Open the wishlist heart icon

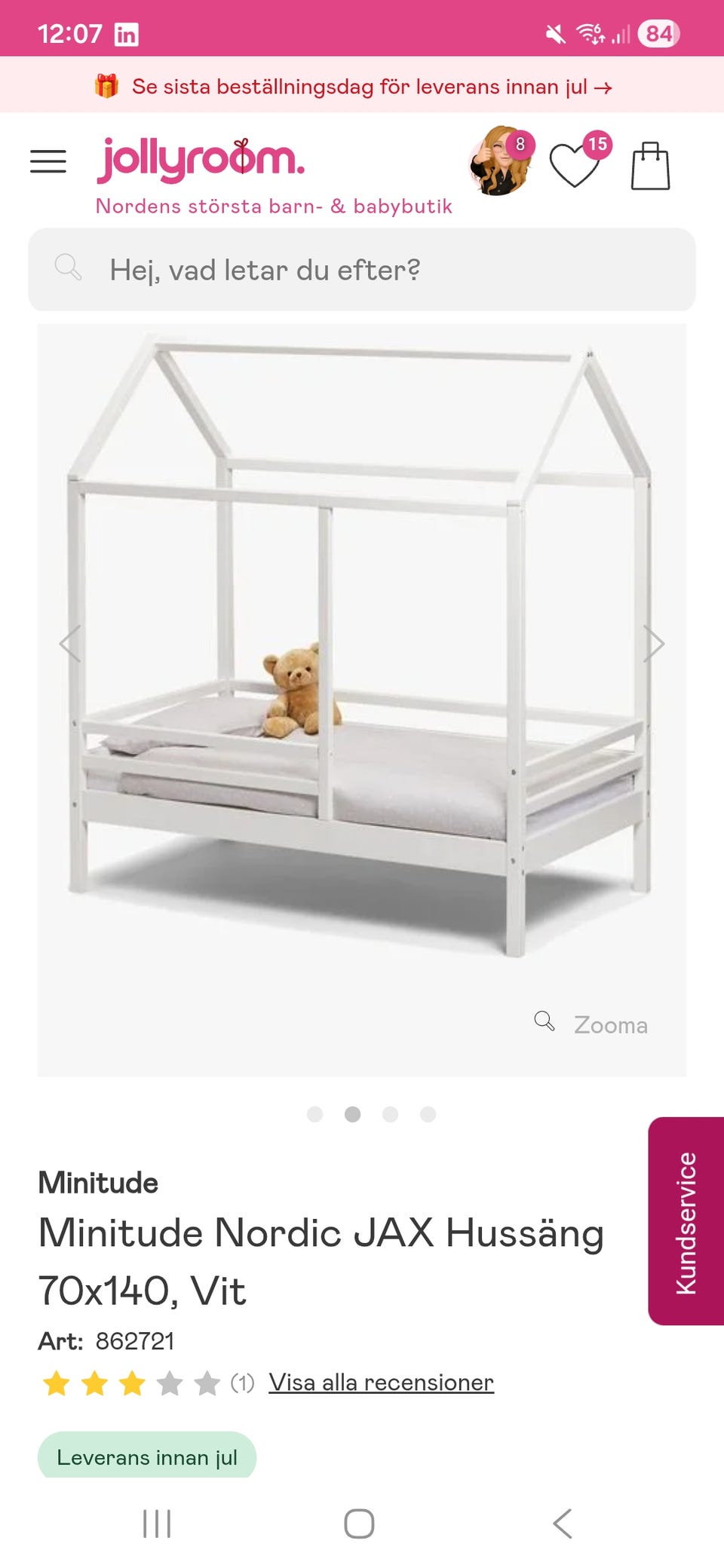point(575,164)
